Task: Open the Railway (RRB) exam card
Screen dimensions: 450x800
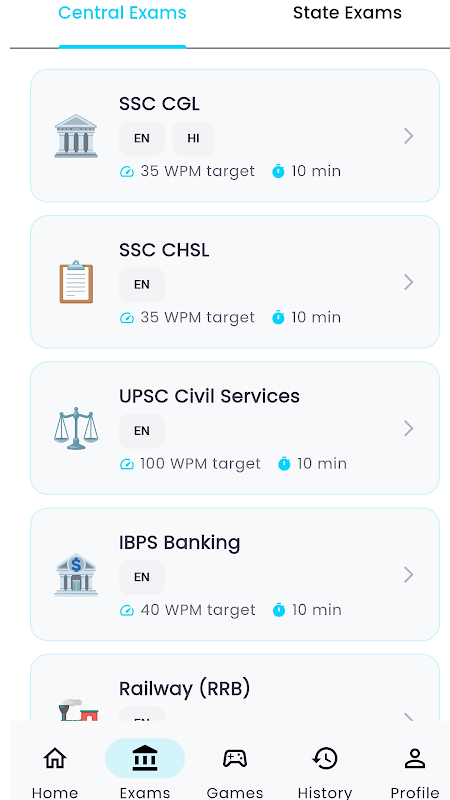Action: [235, 688]
